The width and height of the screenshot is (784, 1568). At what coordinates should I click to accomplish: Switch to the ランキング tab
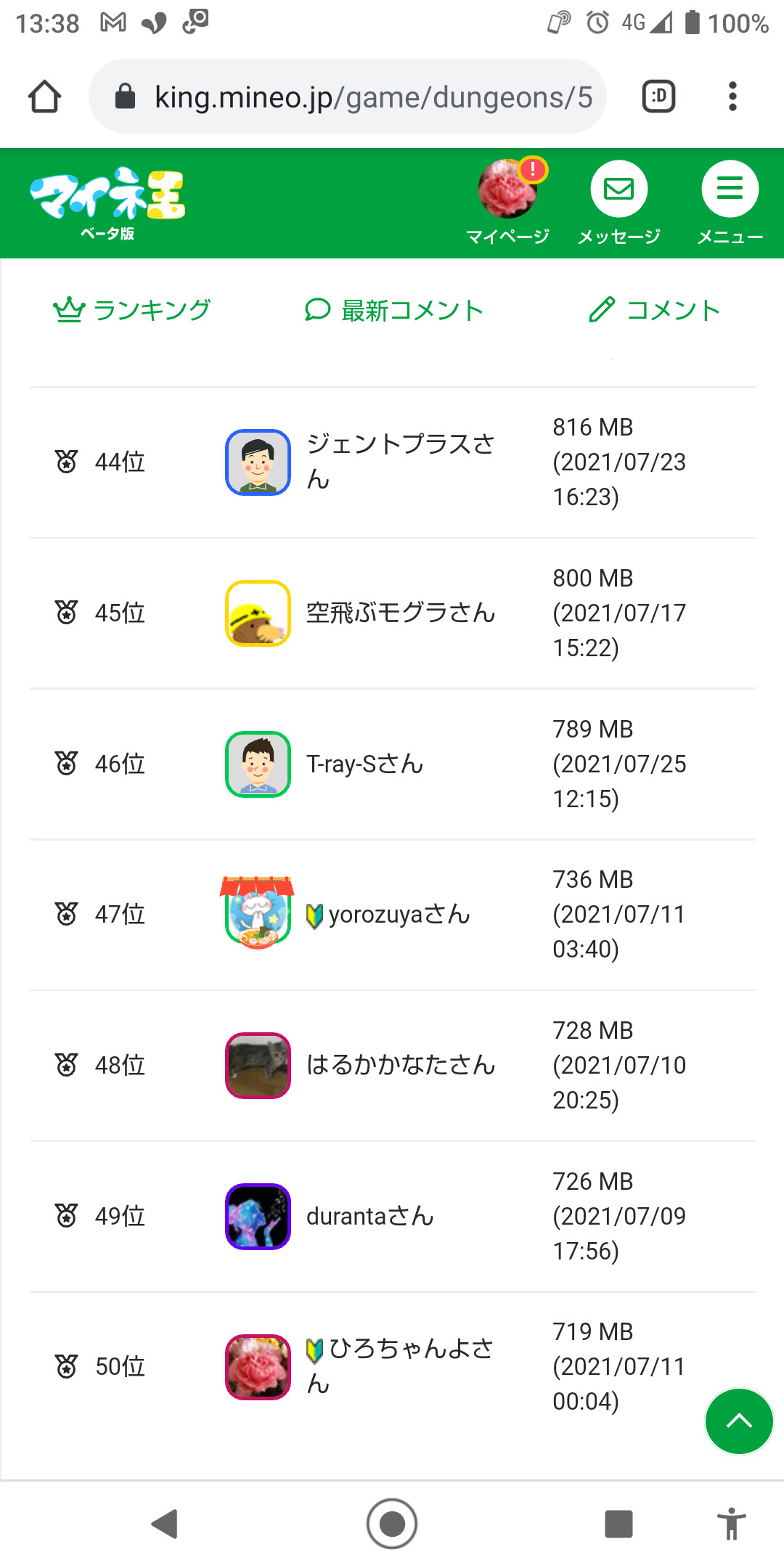[132, 310]
